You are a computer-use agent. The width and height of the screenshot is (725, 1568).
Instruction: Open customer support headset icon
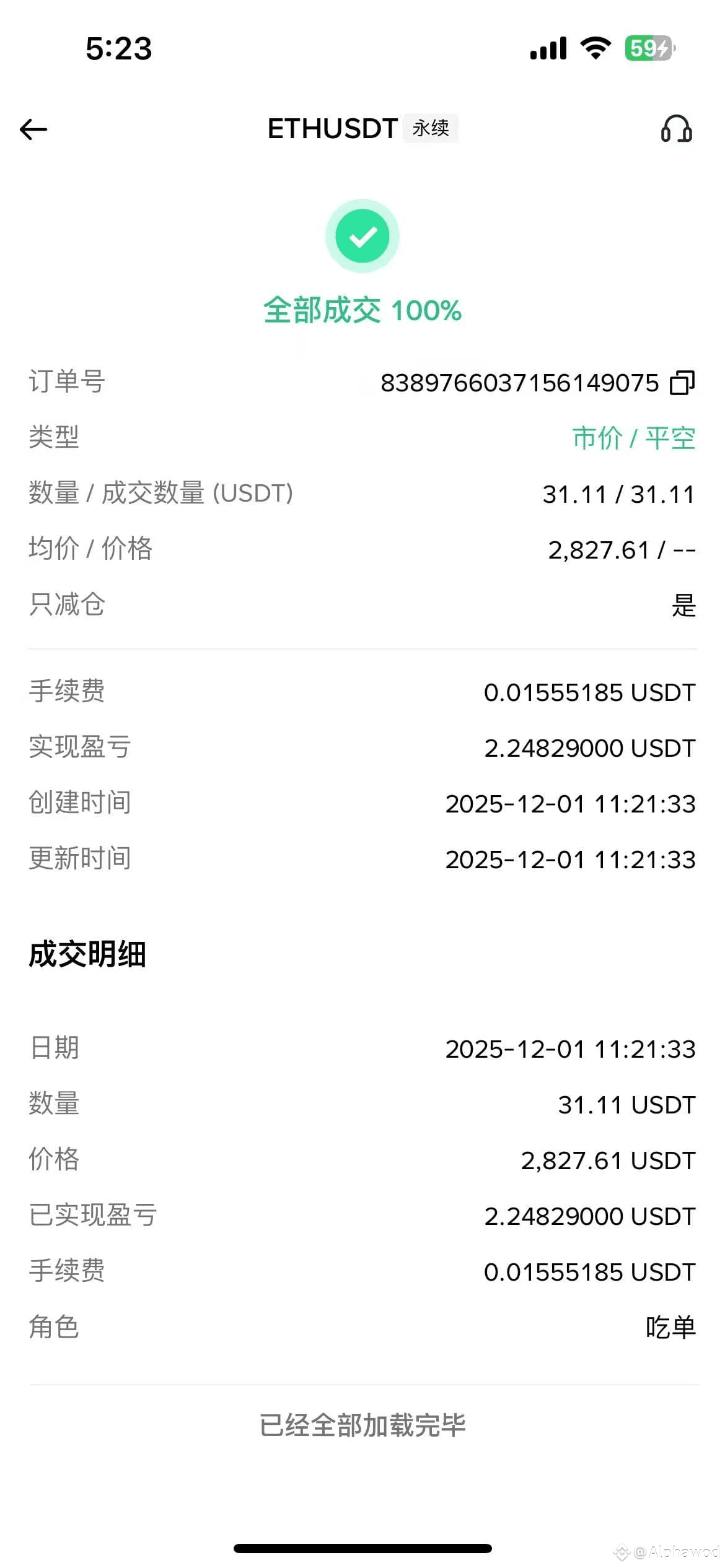pyautogui.click(x=676, y=129)
